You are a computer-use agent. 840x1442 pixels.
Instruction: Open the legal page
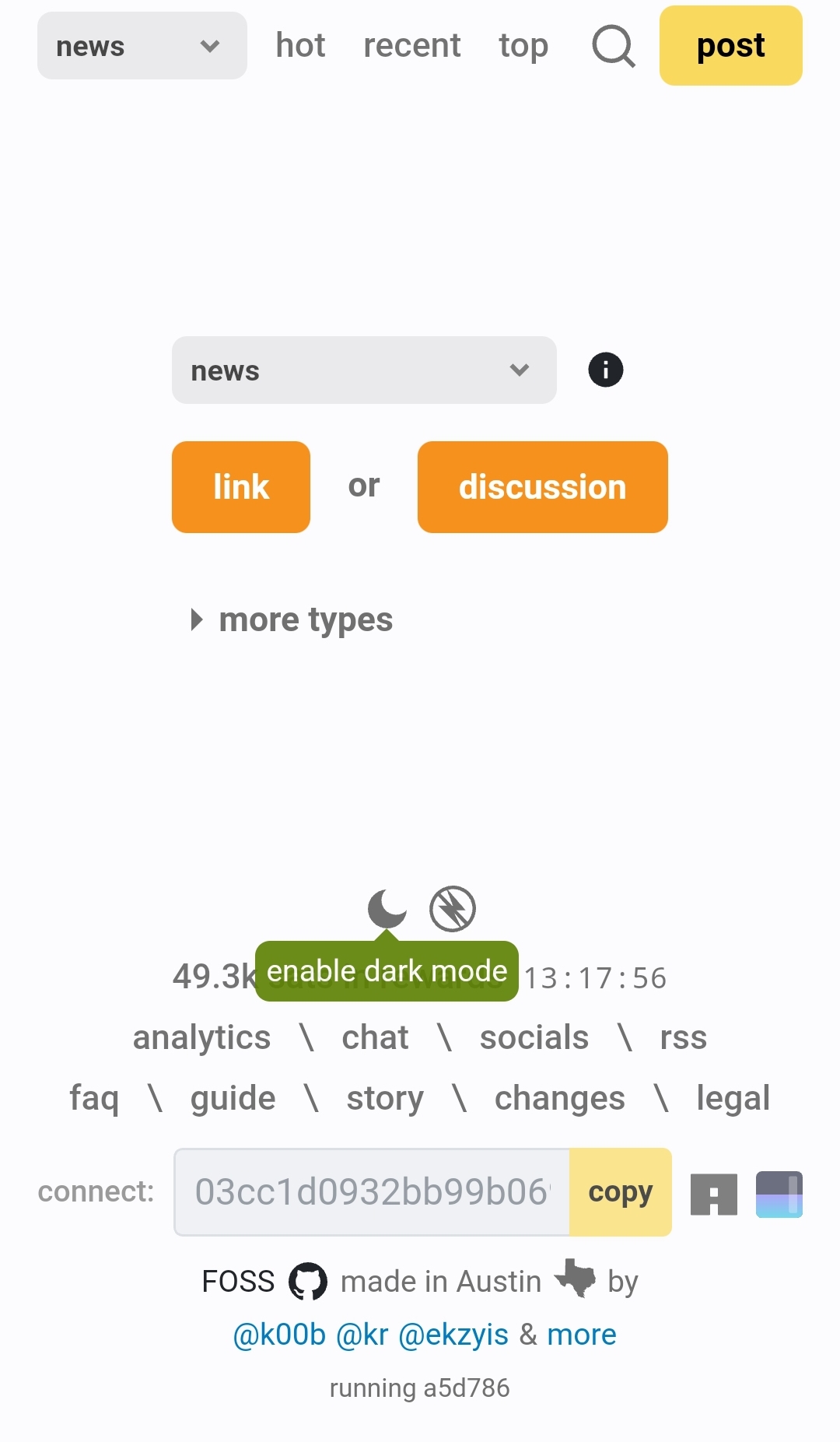click(733, 1098)
